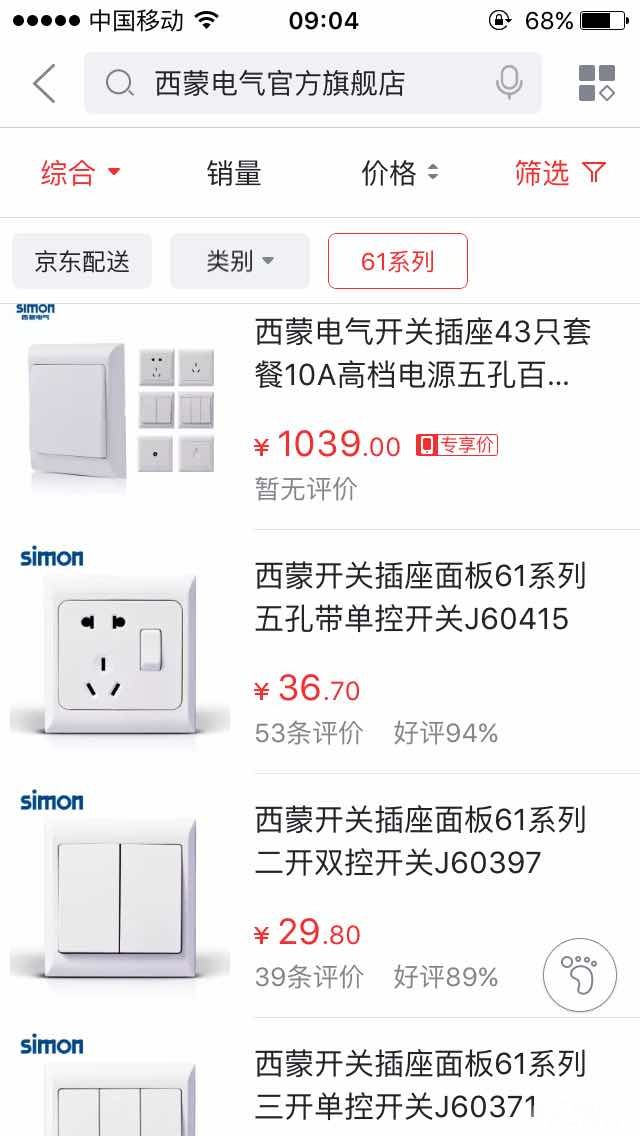640x1136 pixels.
Task: Select the 京东配送 filter chip
Action: [x=82, y=261]
